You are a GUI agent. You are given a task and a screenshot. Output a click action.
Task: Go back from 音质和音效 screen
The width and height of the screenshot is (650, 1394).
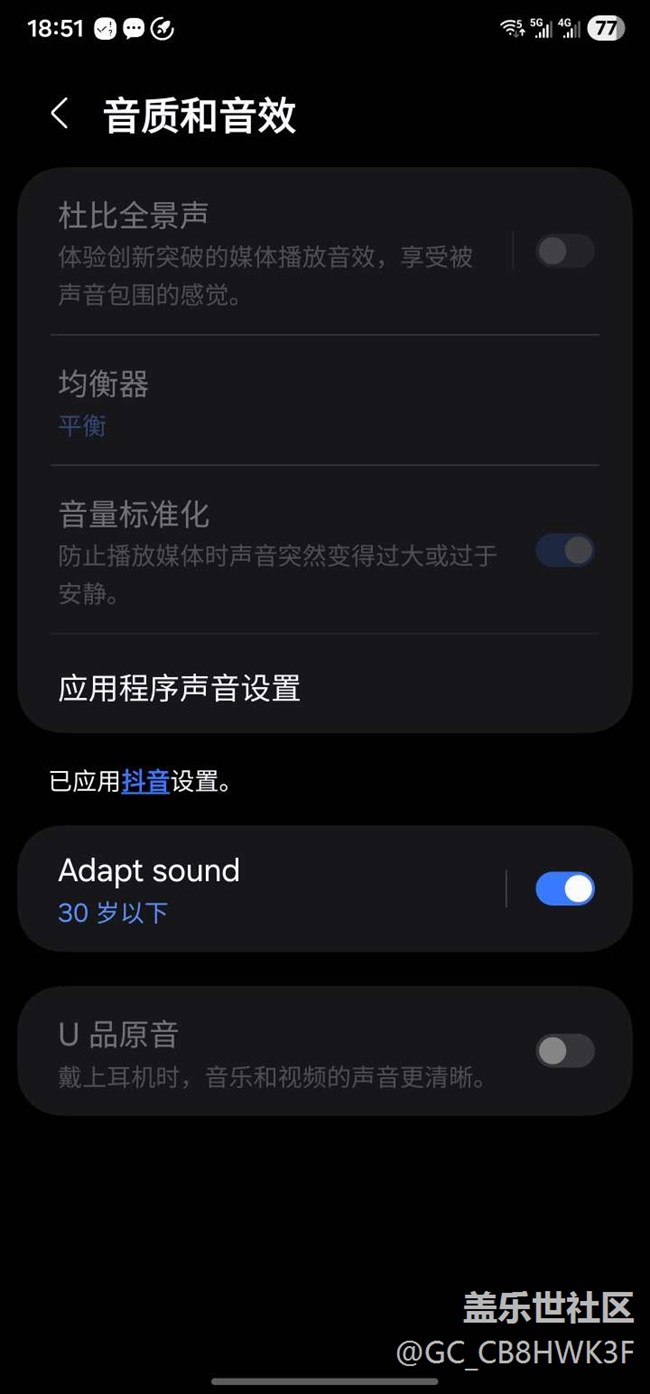(x=60, y=114)
